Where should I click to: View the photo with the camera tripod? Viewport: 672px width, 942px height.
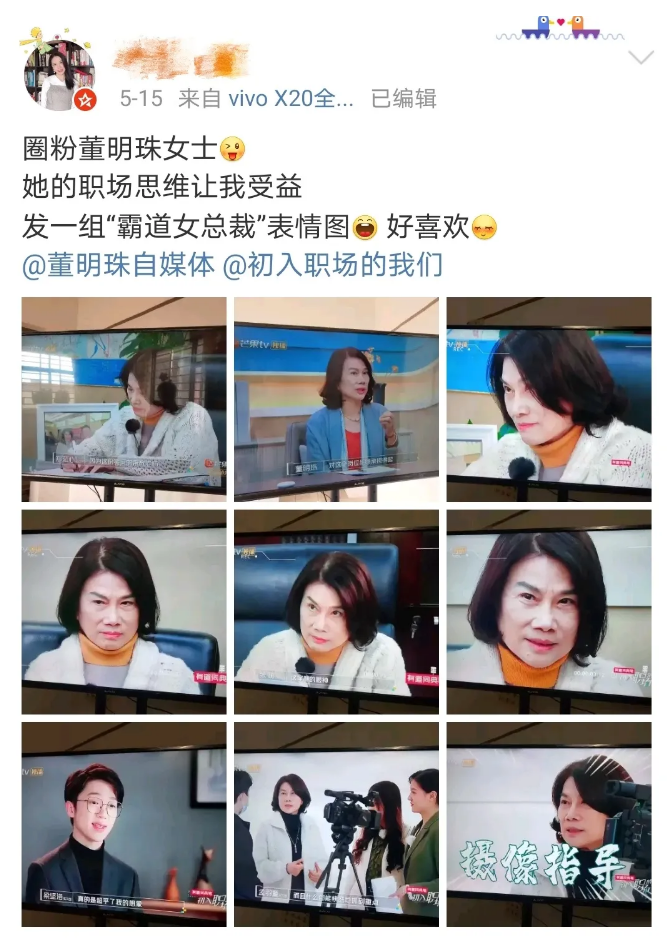[x=336, y=824]
